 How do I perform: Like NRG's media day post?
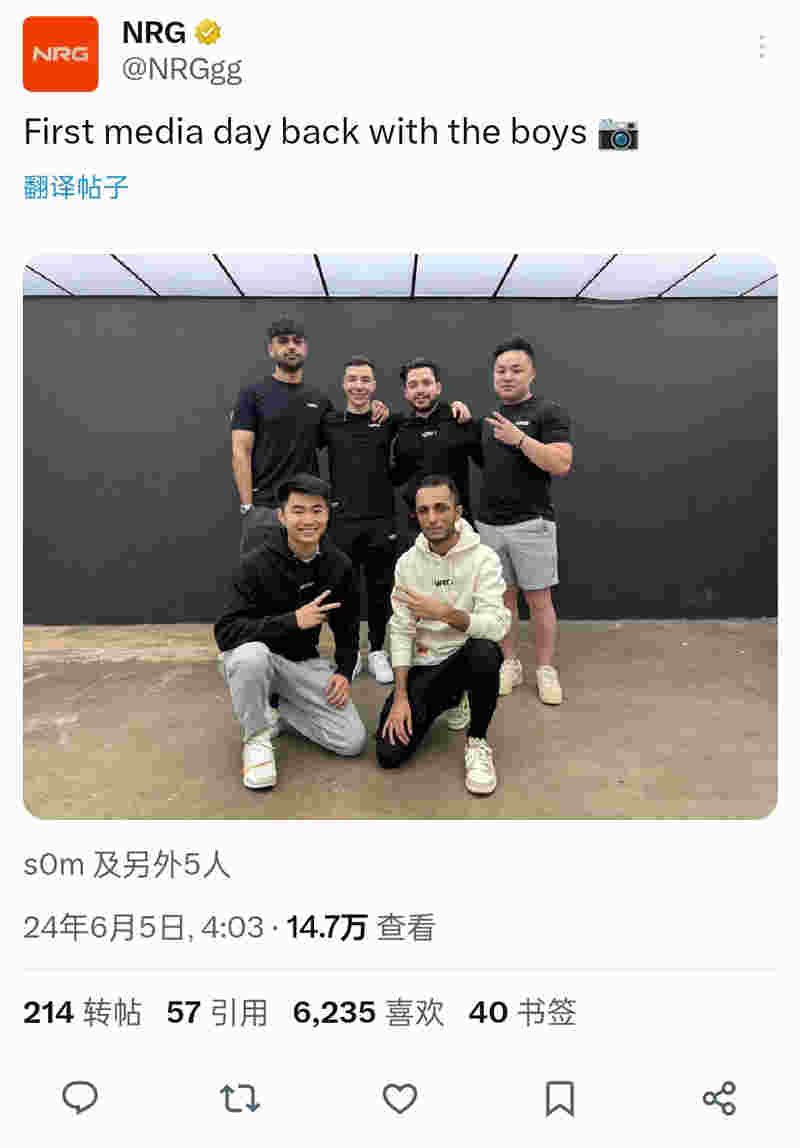[x=400, y=1098]
